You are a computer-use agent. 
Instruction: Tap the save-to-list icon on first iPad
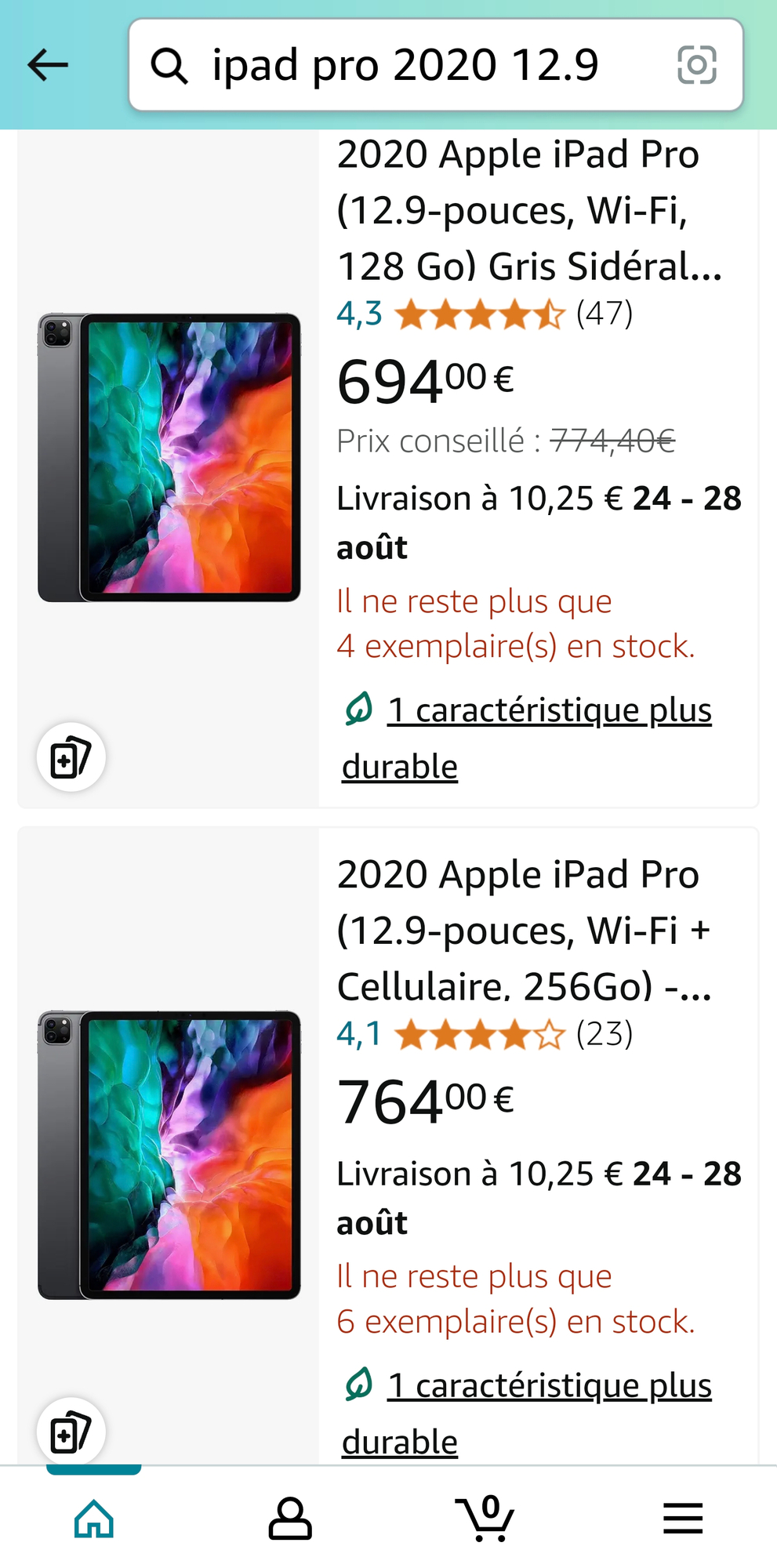click(71, 757)
